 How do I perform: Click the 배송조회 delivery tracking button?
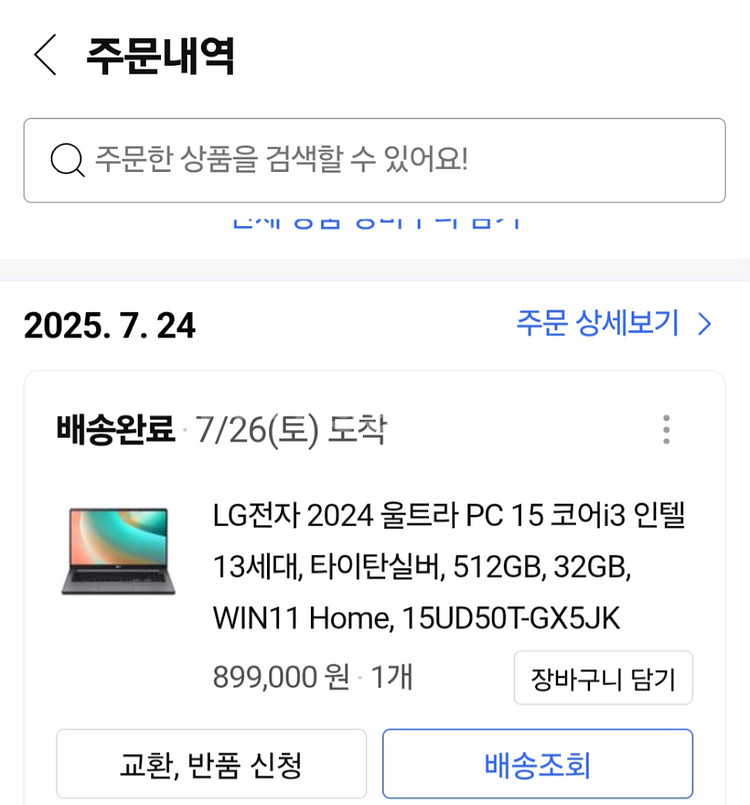point(538,762)
